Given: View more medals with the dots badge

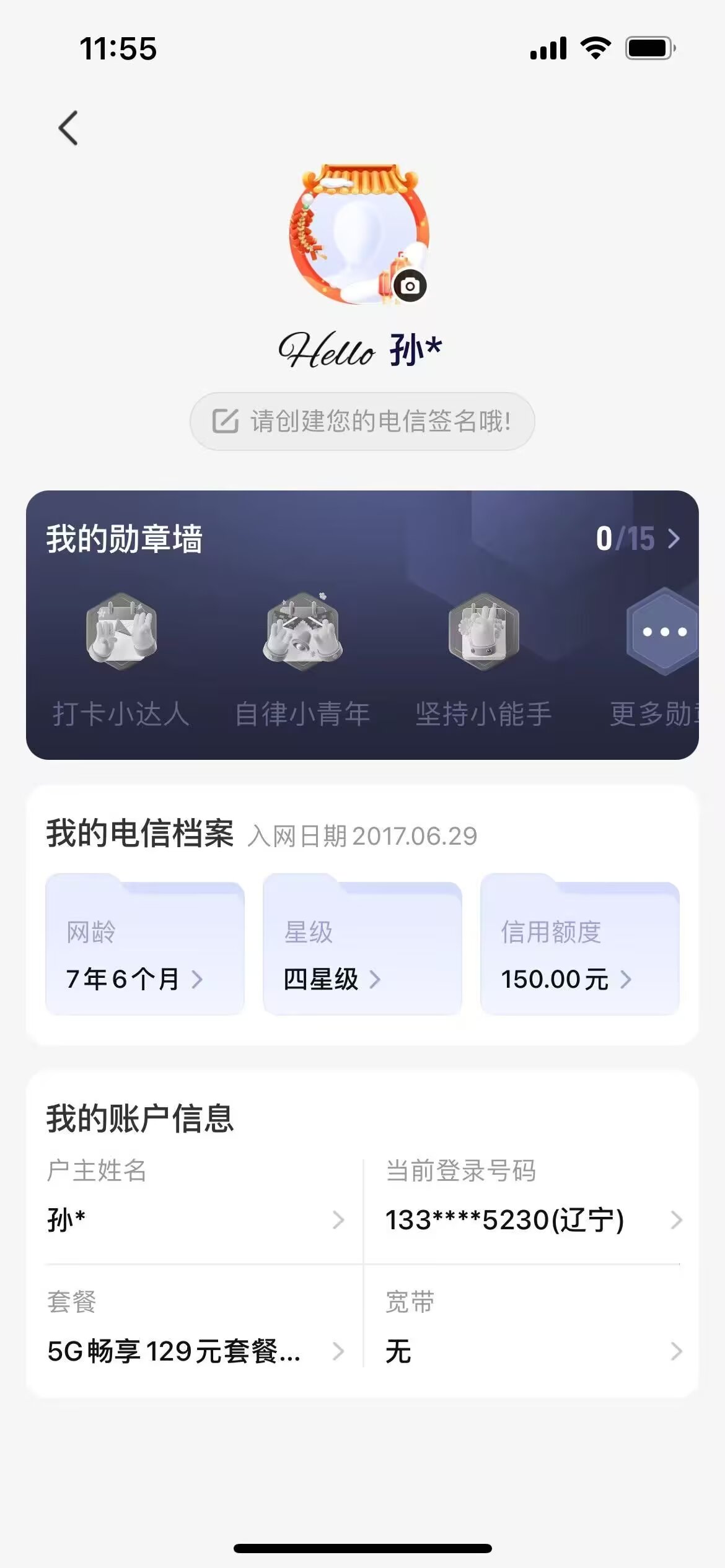Looking at the screenshot, I should (x=663, y=632).
